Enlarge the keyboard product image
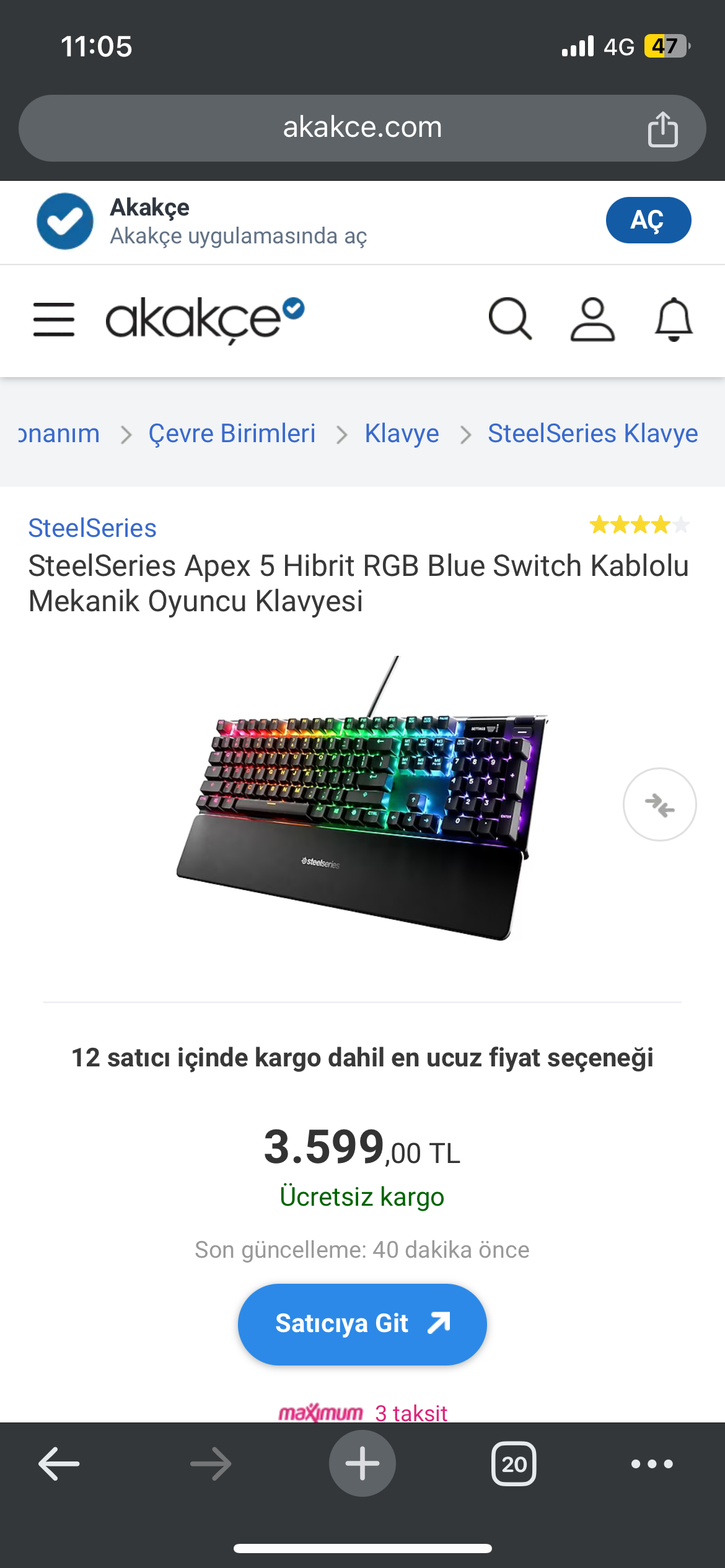Screen dimensions: 725x1568 (362, 799)
